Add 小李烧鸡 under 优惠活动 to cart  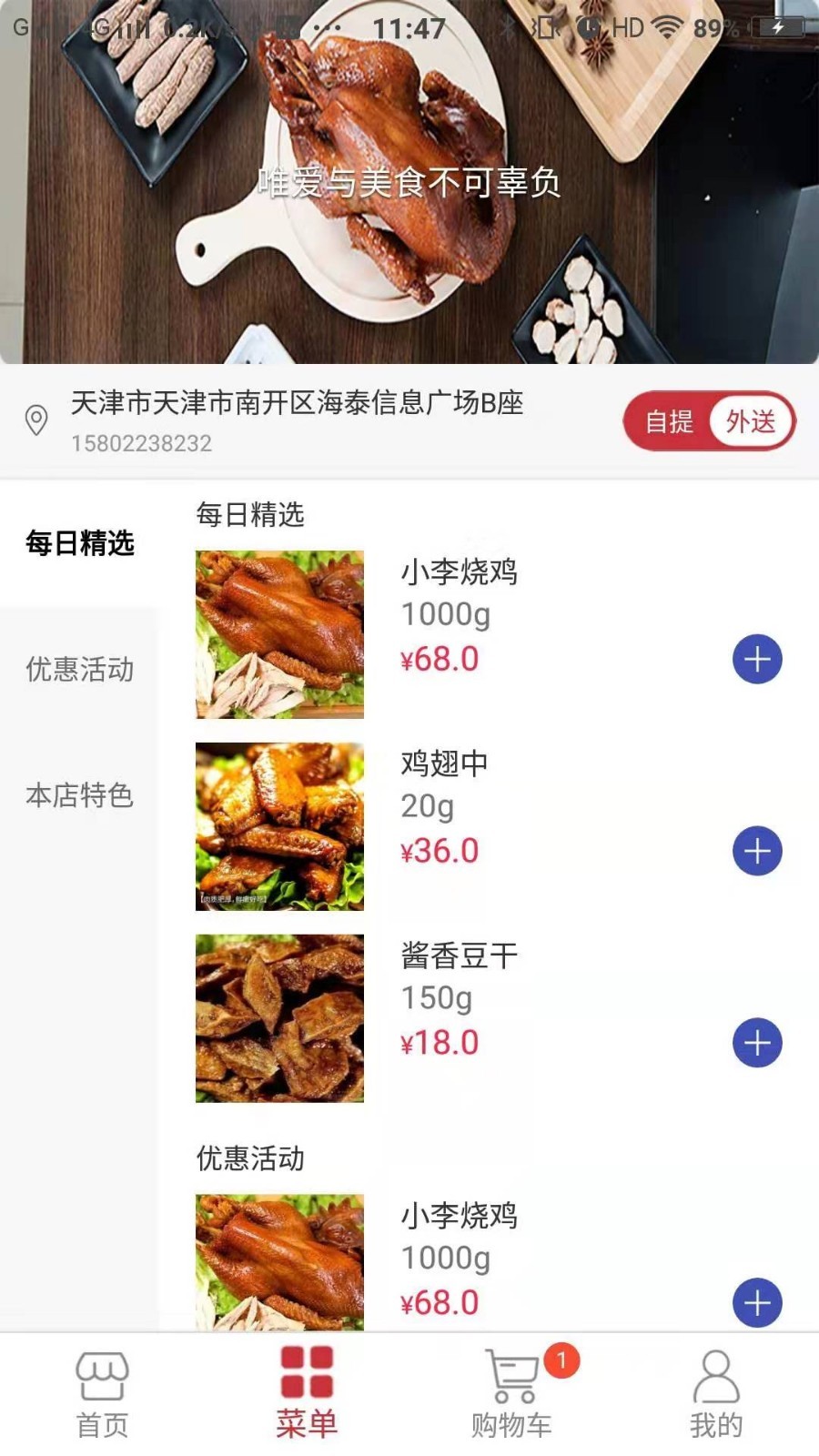pyautogui.click(x=757, y=1302)
